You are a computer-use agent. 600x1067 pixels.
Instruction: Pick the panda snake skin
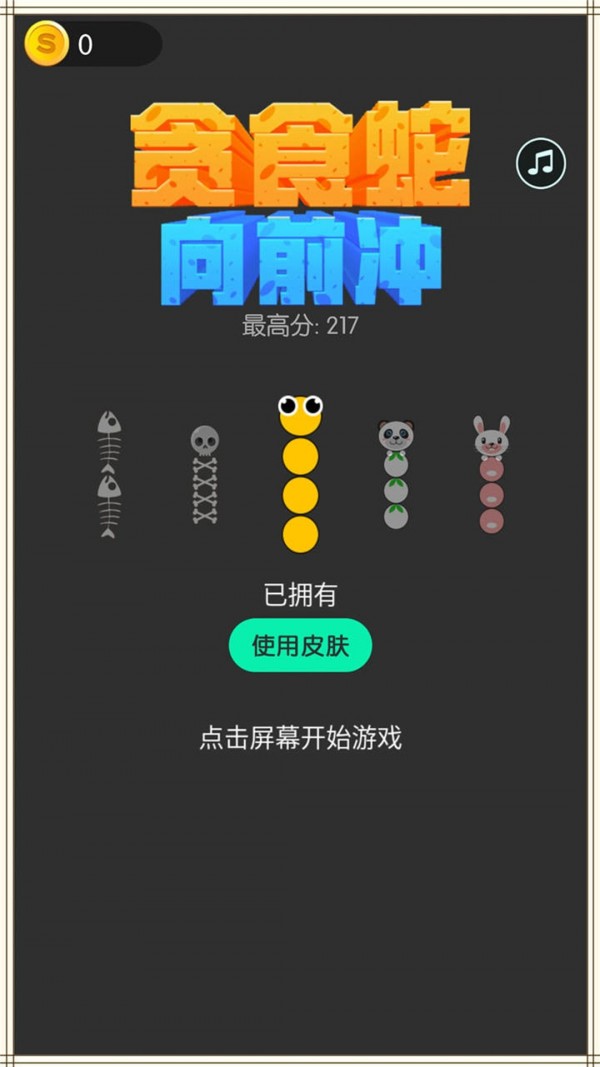396,475
